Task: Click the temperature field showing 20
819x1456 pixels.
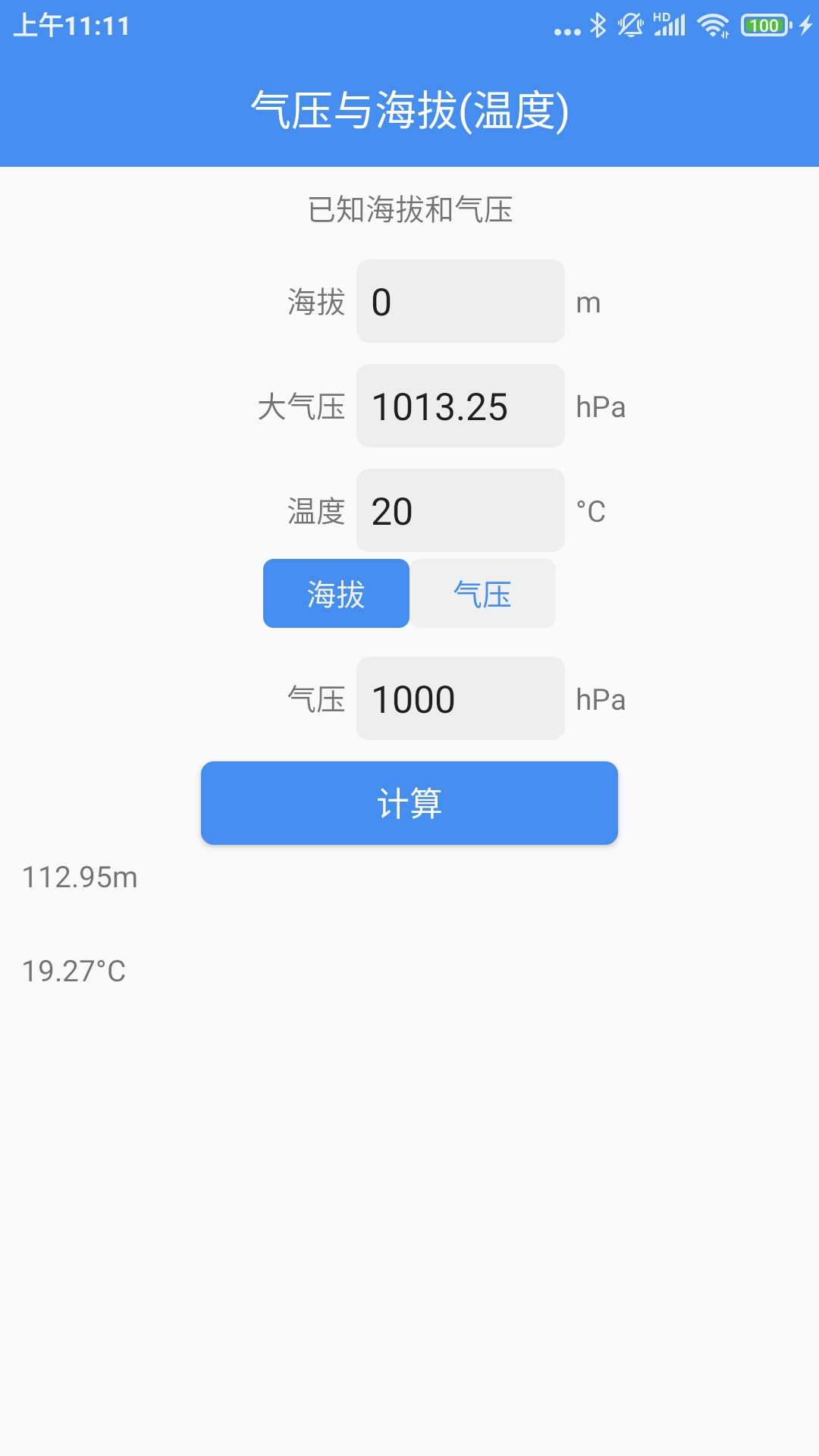Action: [x=460, y=513]
